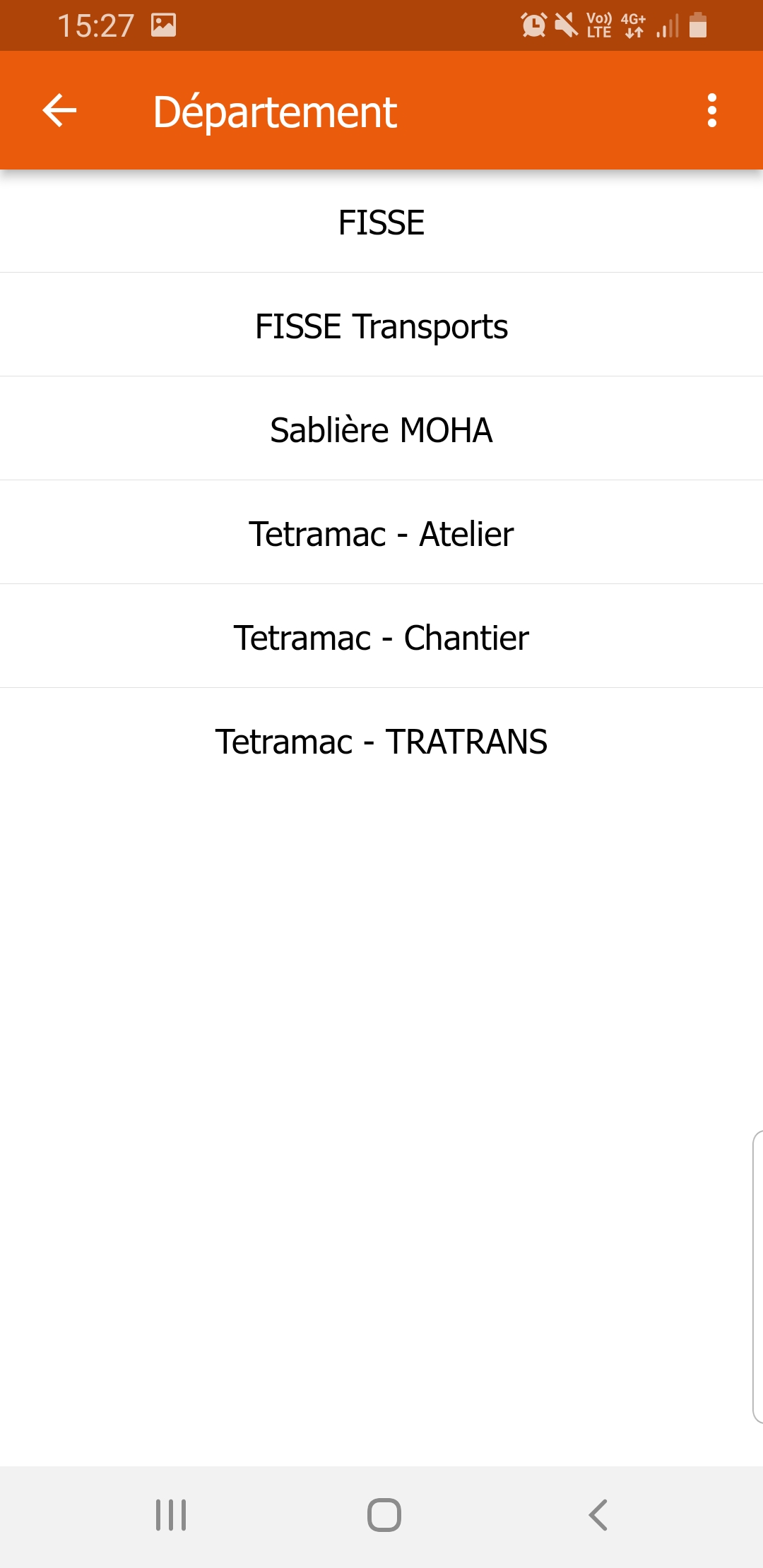Screen dimensions: 763x1568
Task: Choose Tetramac - Chantier
Action: [x=381, y=638]
